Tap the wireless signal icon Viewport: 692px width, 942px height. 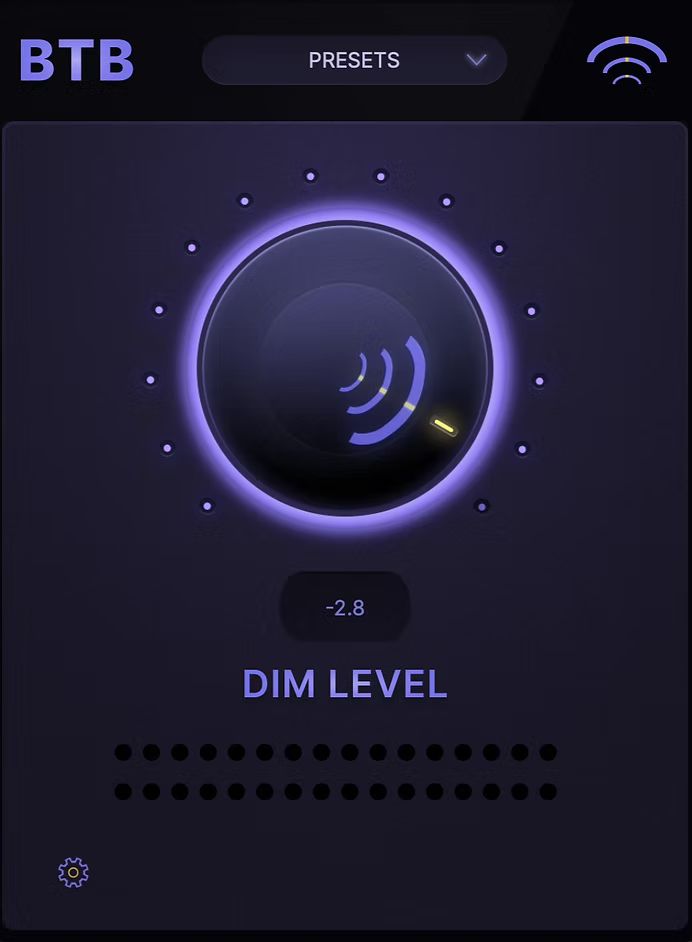(x=626, y=62)
